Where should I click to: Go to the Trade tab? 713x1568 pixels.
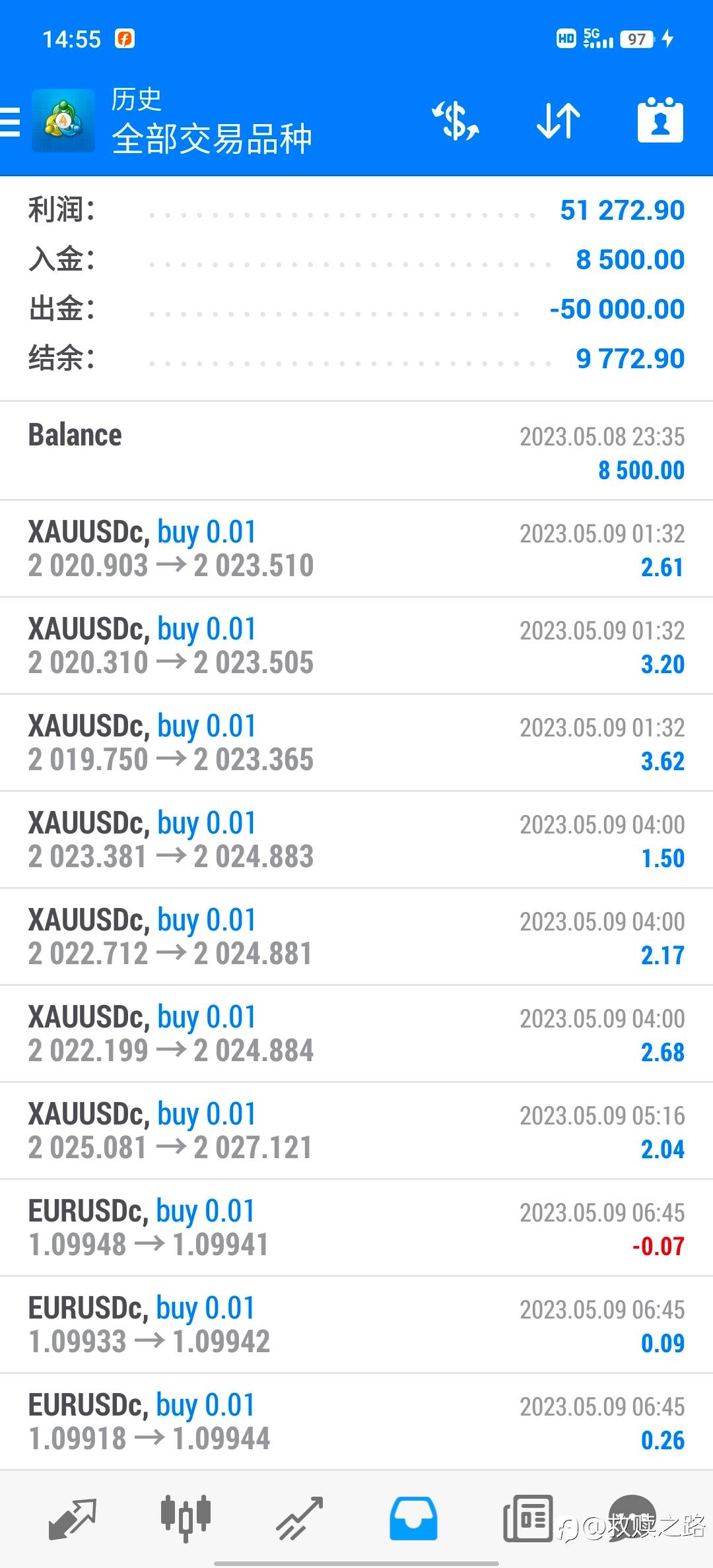pos(299,1518)
